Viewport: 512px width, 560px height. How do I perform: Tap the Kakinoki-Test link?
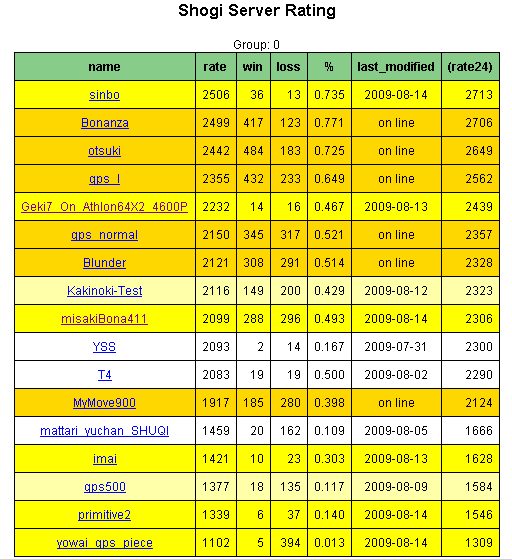pos(104,291)
